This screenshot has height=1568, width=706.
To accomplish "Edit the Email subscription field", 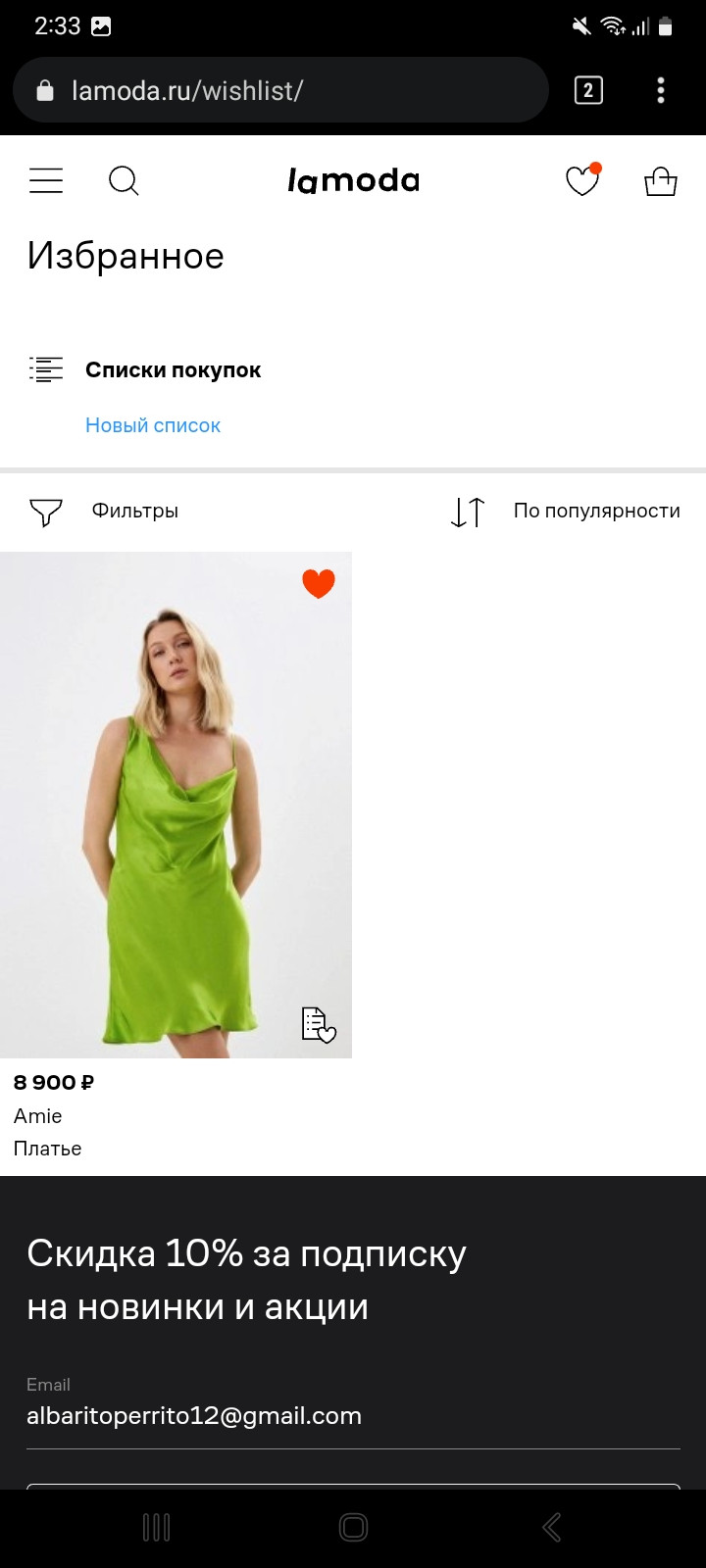I will [x=353, y=1416].
